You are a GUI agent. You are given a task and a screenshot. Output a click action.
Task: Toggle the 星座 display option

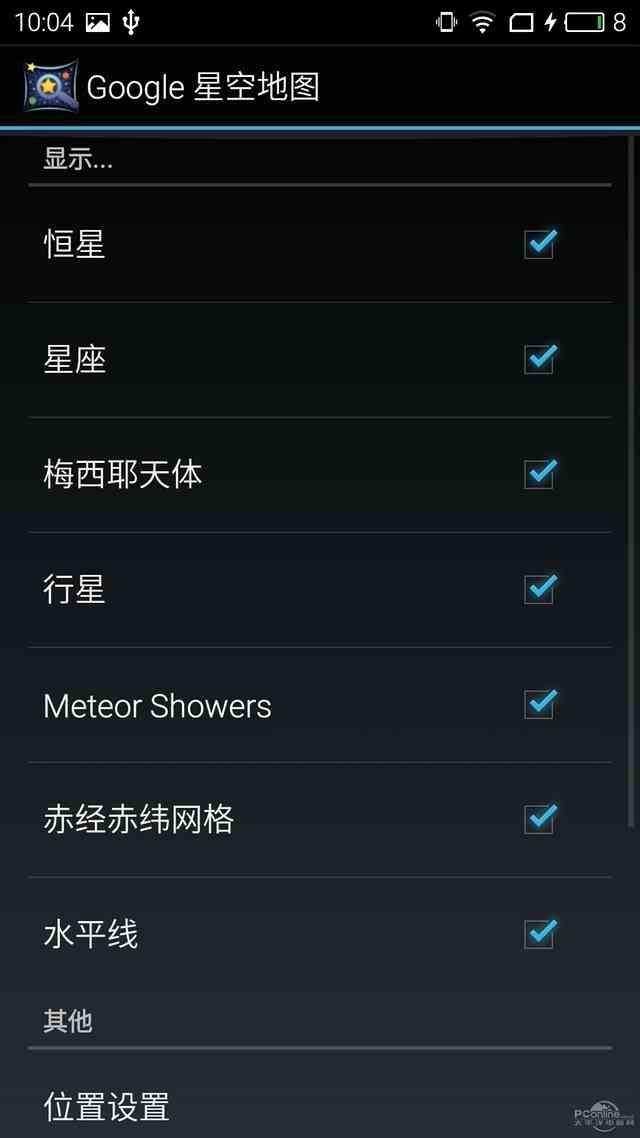pyautogui.click(x=539, y=359)
